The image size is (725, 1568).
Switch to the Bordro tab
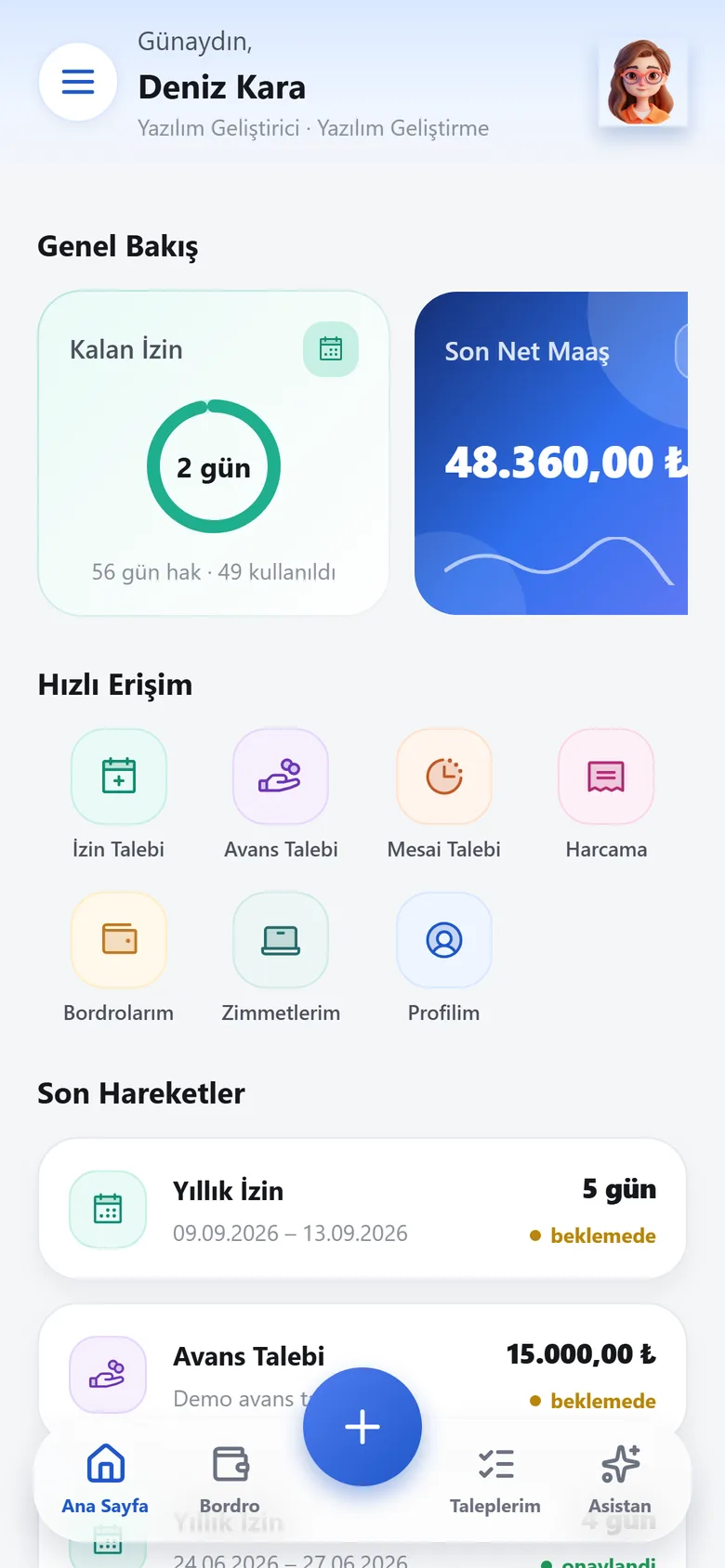click(230, 1480)
